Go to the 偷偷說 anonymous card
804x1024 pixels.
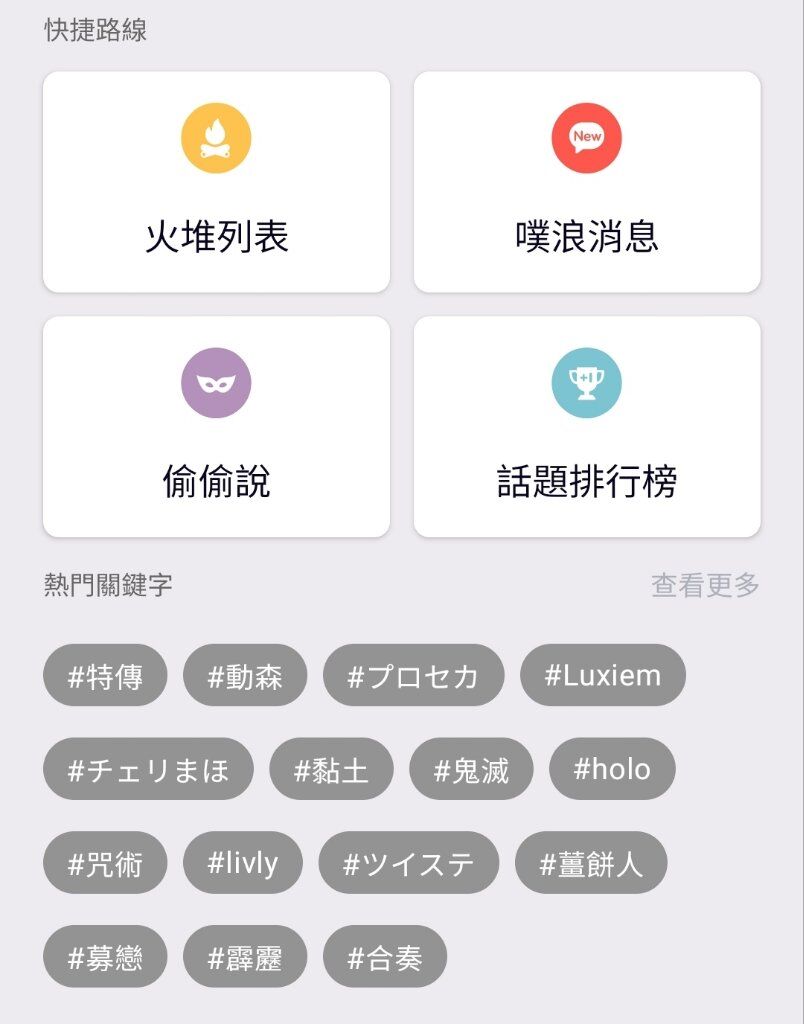click(x=216, y=427)
